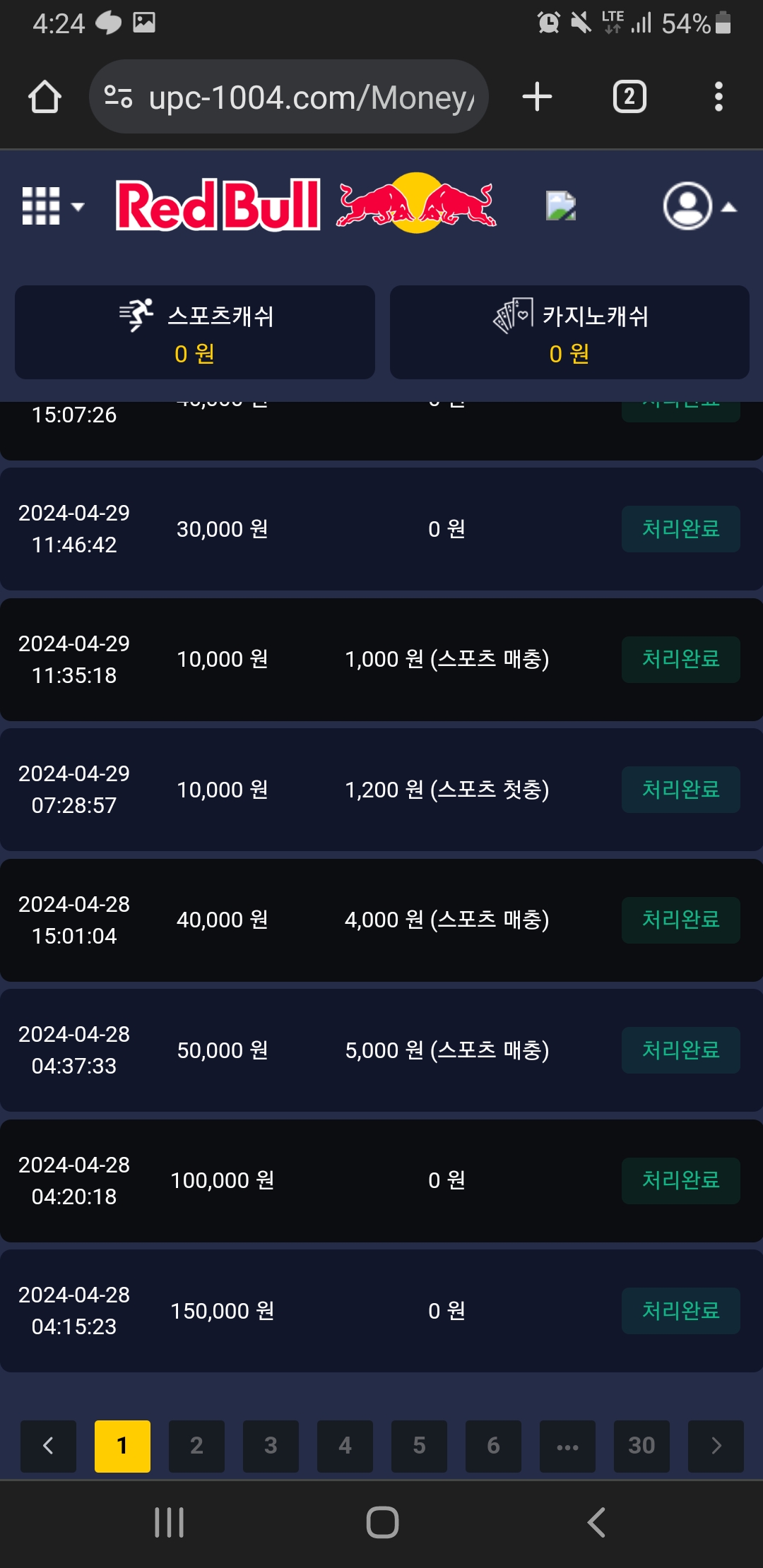View the open tabs switcher
Screen dimensions: 763x1568
click(629, 97)
